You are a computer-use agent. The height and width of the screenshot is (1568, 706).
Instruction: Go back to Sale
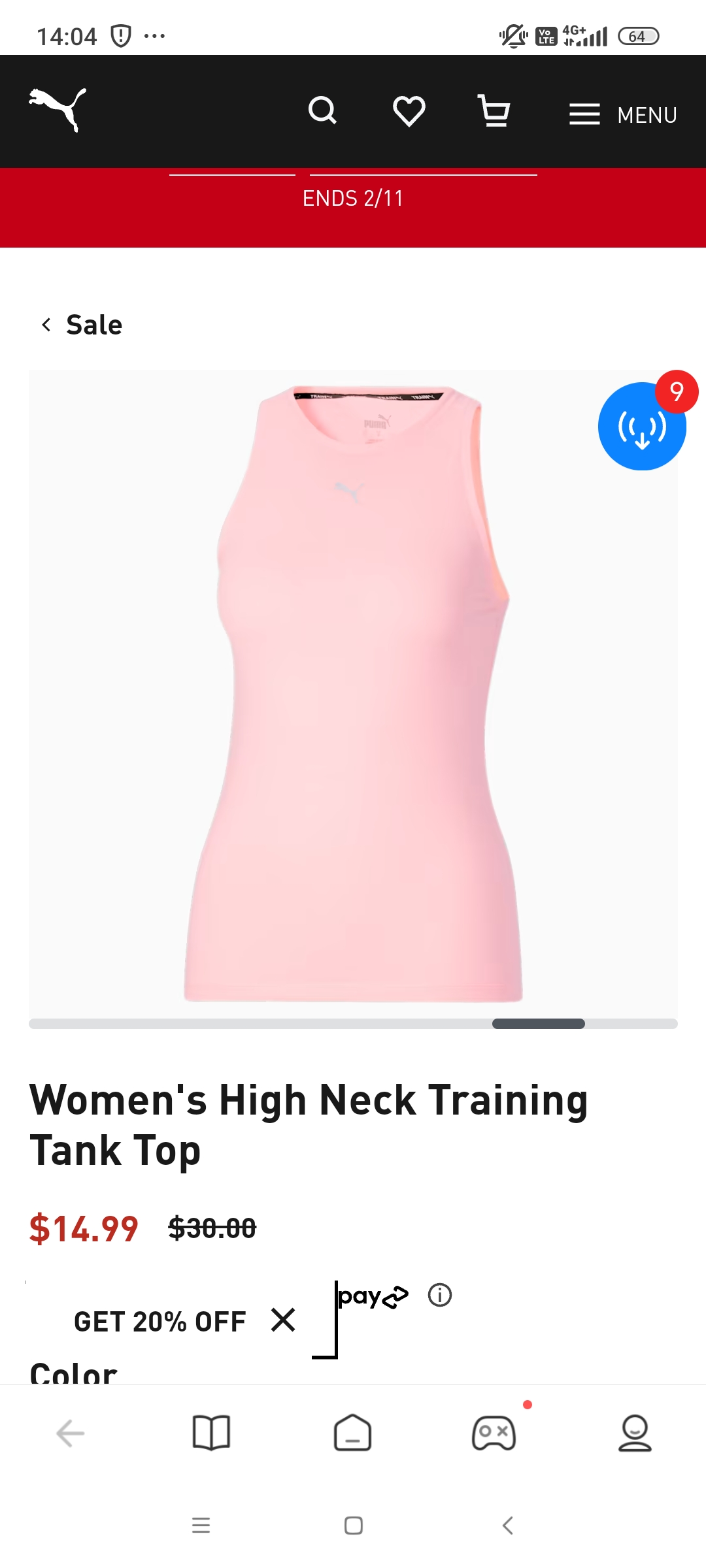click(x=82, y=325)
